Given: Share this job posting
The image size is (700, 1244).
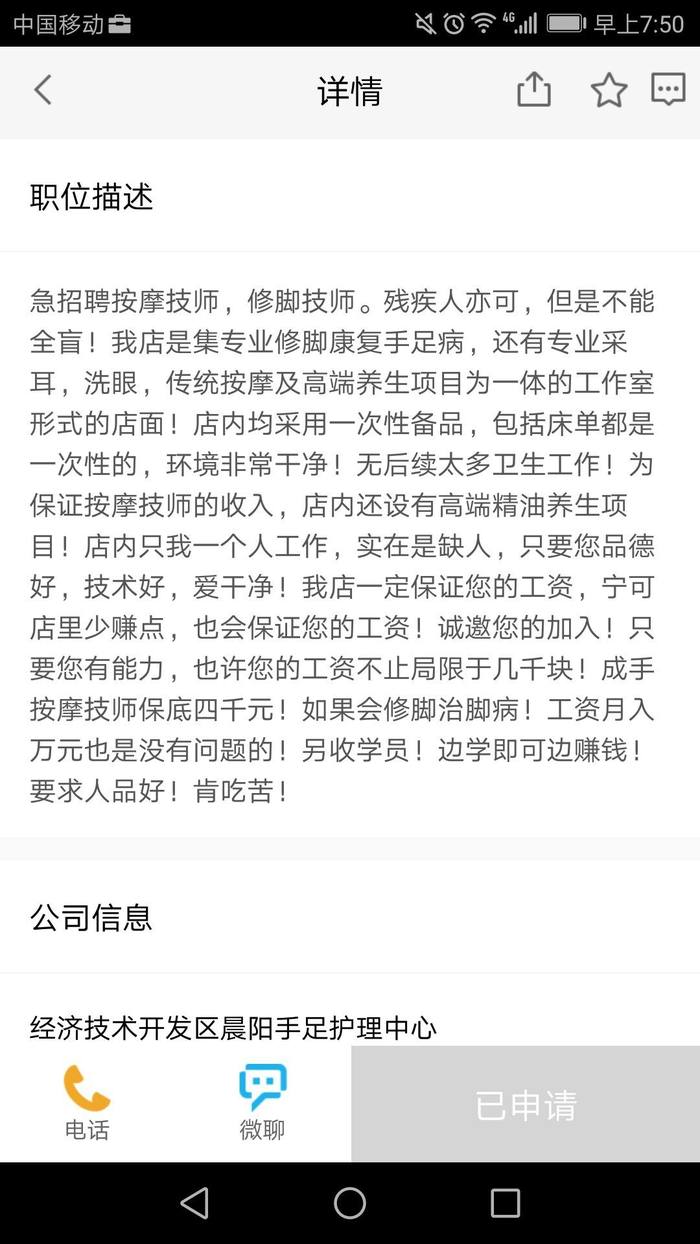Looking at the screenshot, I should click(x=534, y=90).
